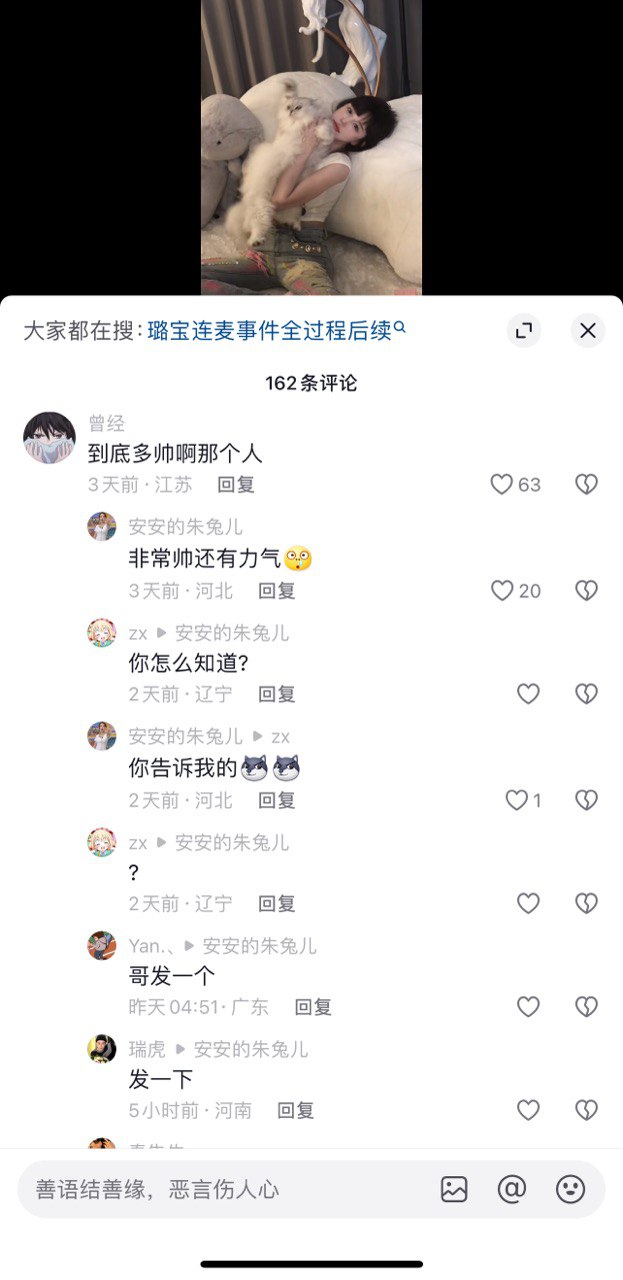Dislike 曾经's comment 到底多帅啊那个人
This screenshot has height=1280, width=623.
click(586, 485)
